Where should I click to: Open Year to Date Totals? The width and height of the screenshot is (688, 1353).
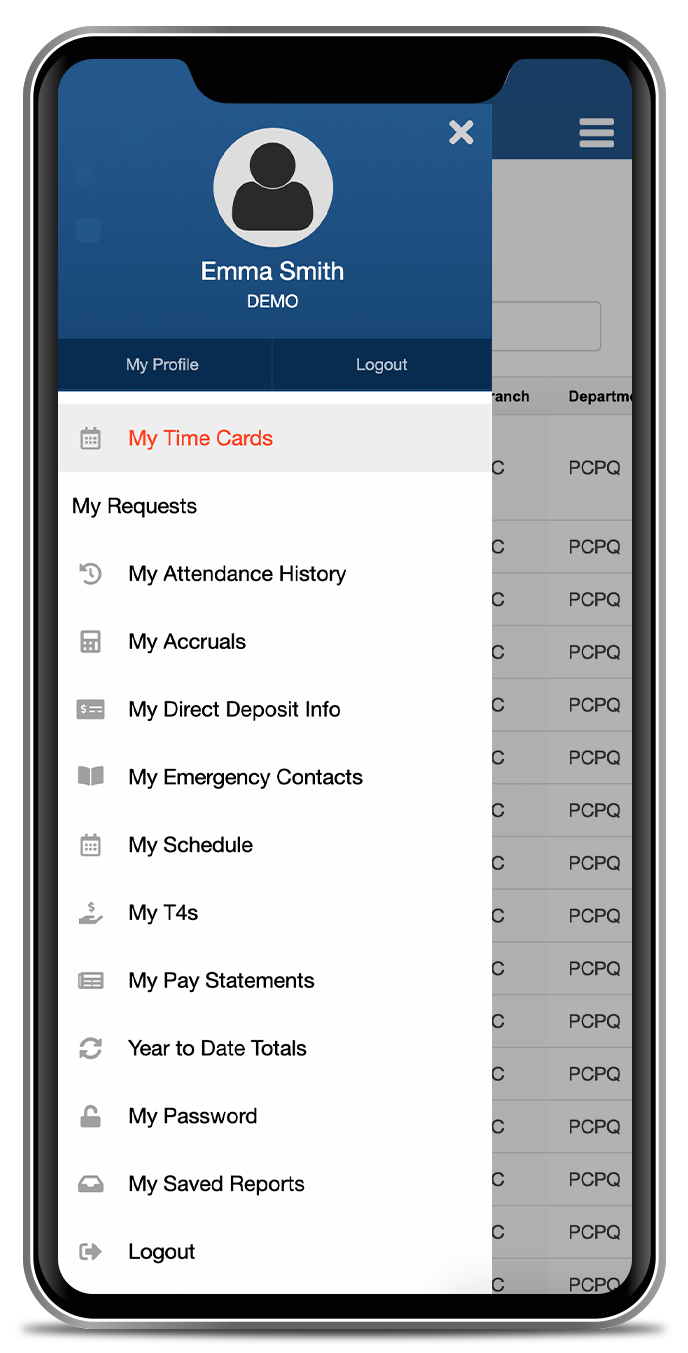[x=217, y=1048]
